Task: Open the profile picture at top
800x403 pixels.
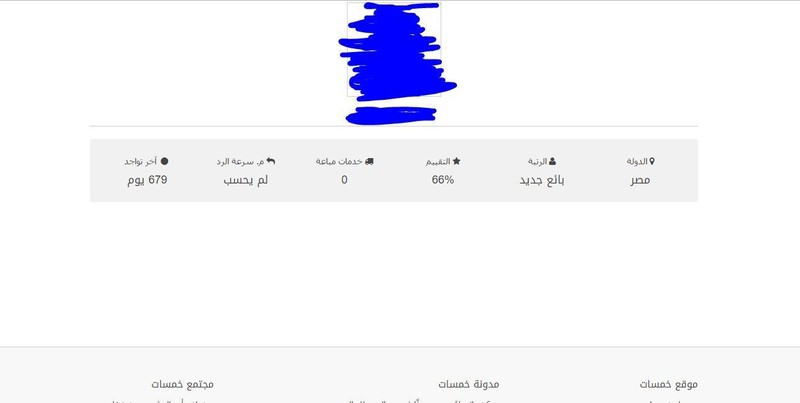Action: (394, 50)
